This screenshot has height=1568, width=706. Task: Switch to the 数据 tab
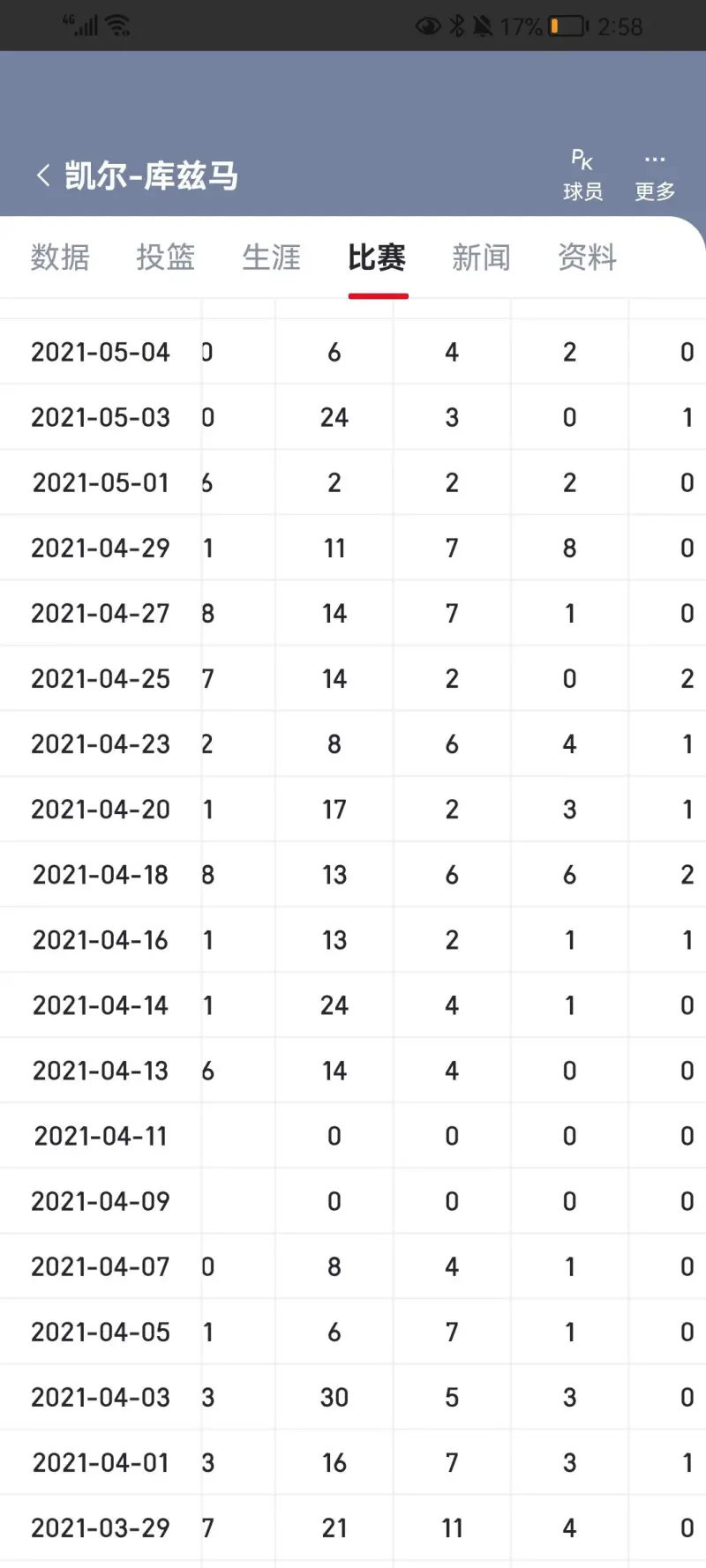click(60, 258)
